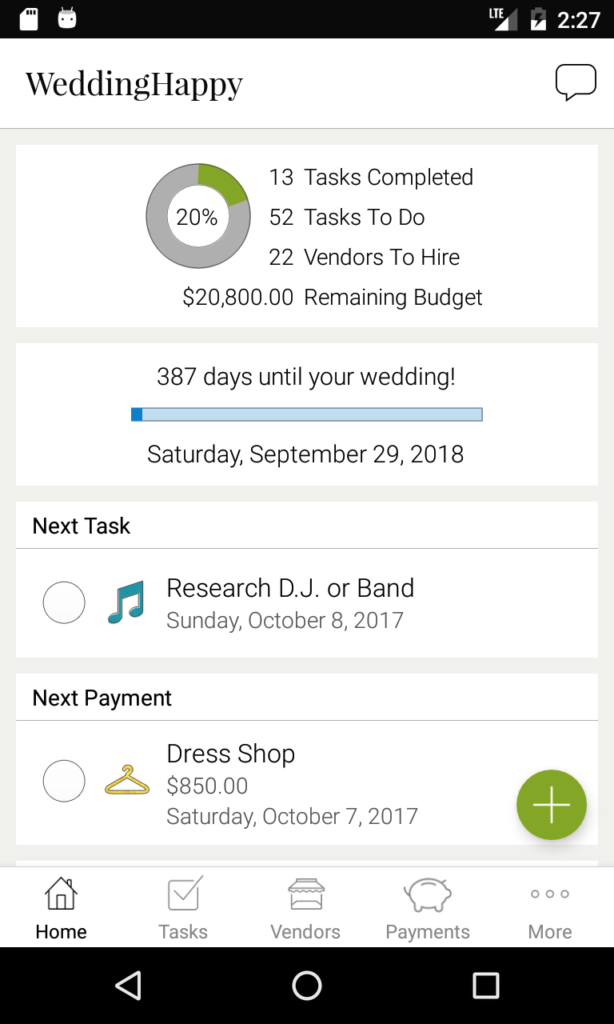614x1024 pixels.
Task: Open recent apps from navigation bar
Action: pos(486,985)
